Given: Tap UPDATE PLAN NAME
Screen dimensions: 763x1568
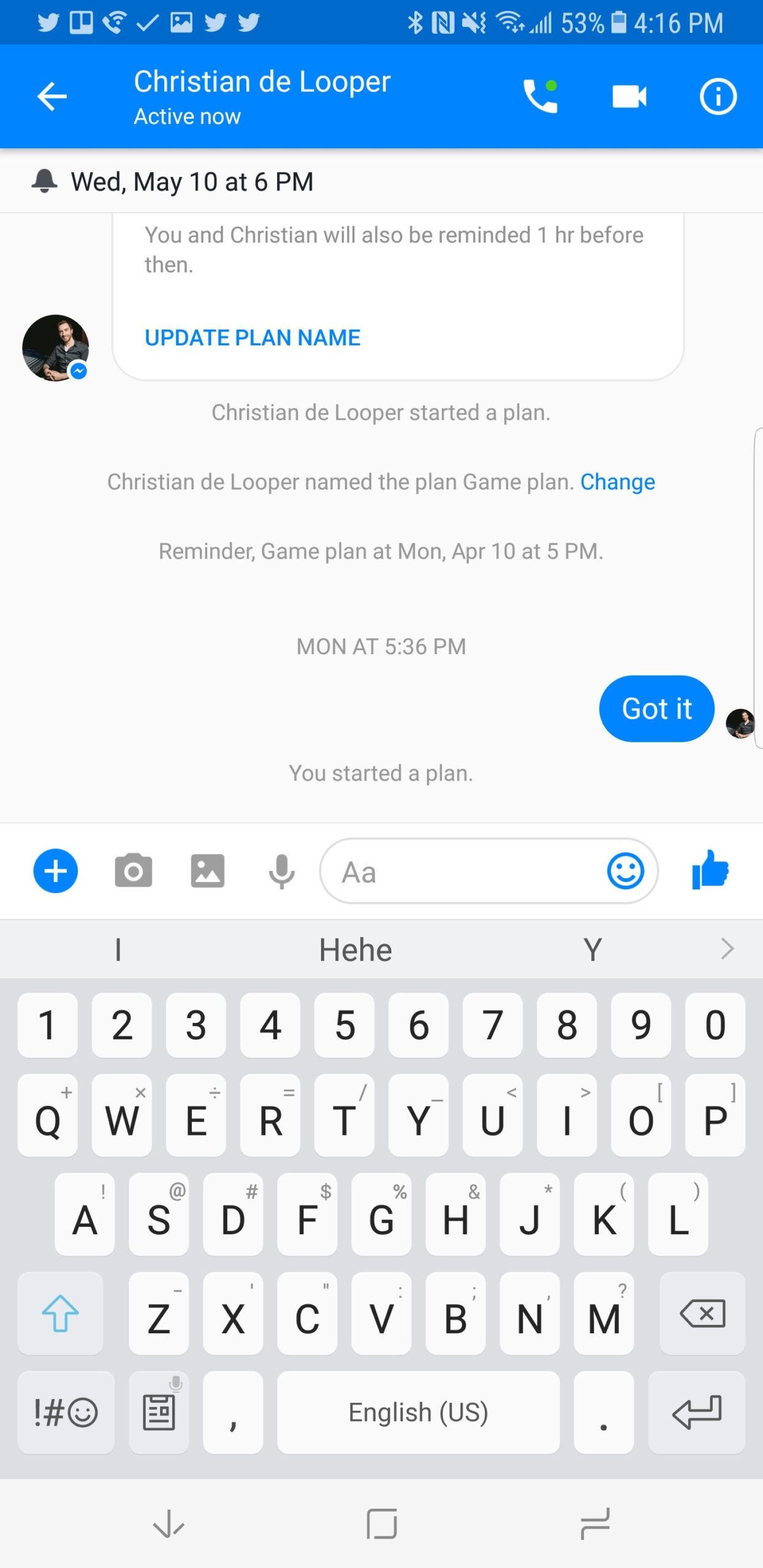Looking at the screenshot, I should [252, 337].
